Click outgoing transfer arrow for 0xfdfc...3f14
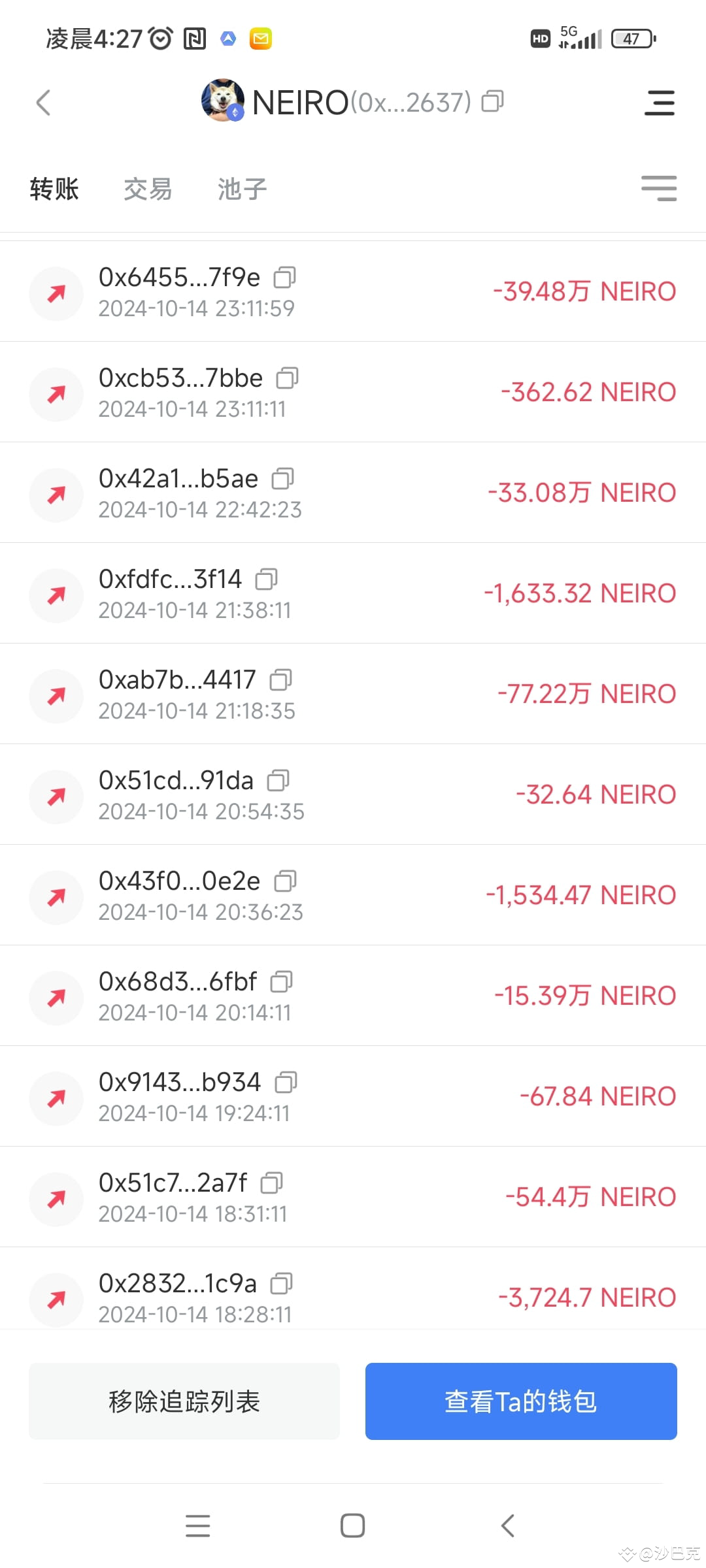This screenshot has height=1568, width=706. 56,595
